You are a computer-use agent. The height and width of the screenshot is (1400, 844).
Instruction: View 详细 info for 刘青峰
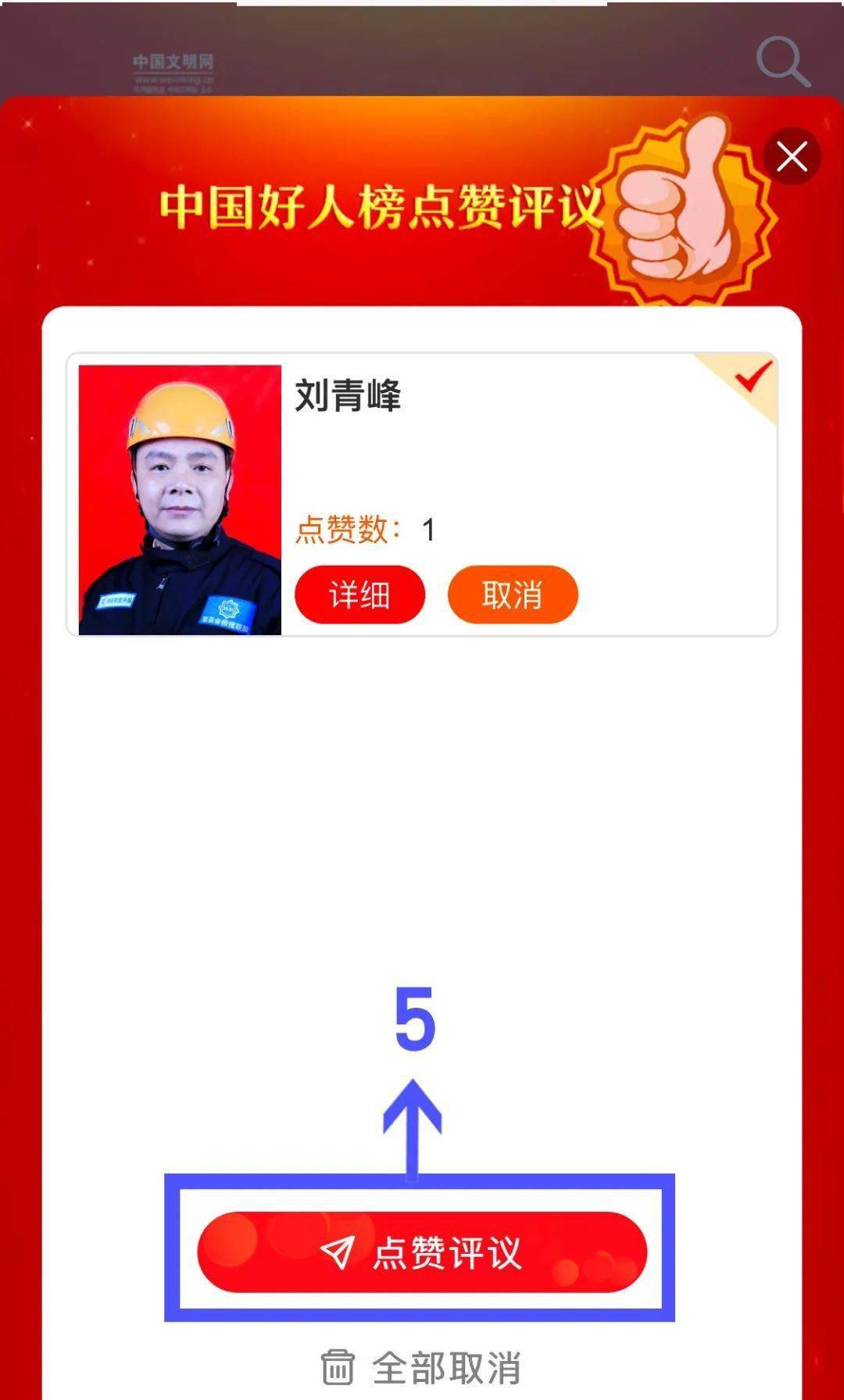click(359, 595)
